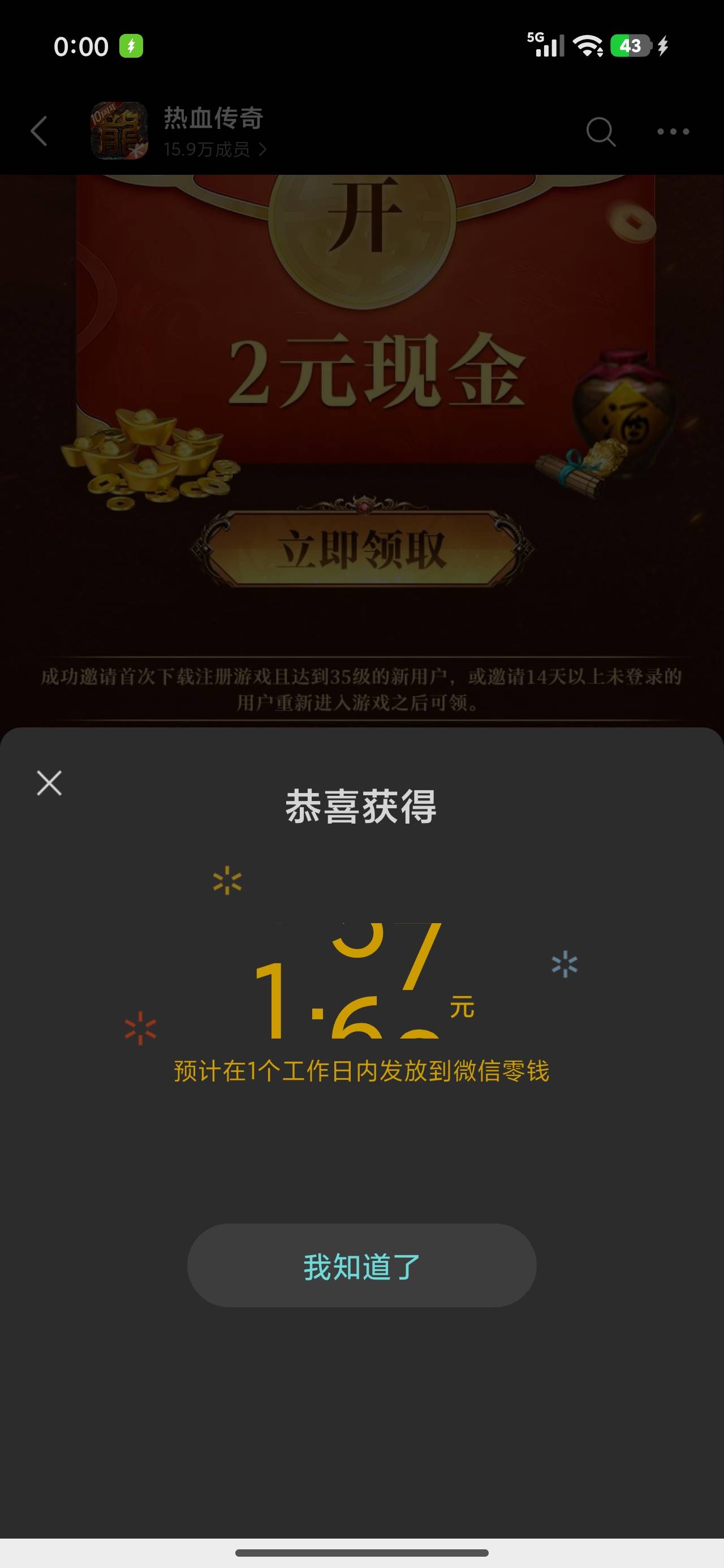Open the three-dot overflow menu
The height and width of the screenshot is (1568, 724).
tap(673, 131)
